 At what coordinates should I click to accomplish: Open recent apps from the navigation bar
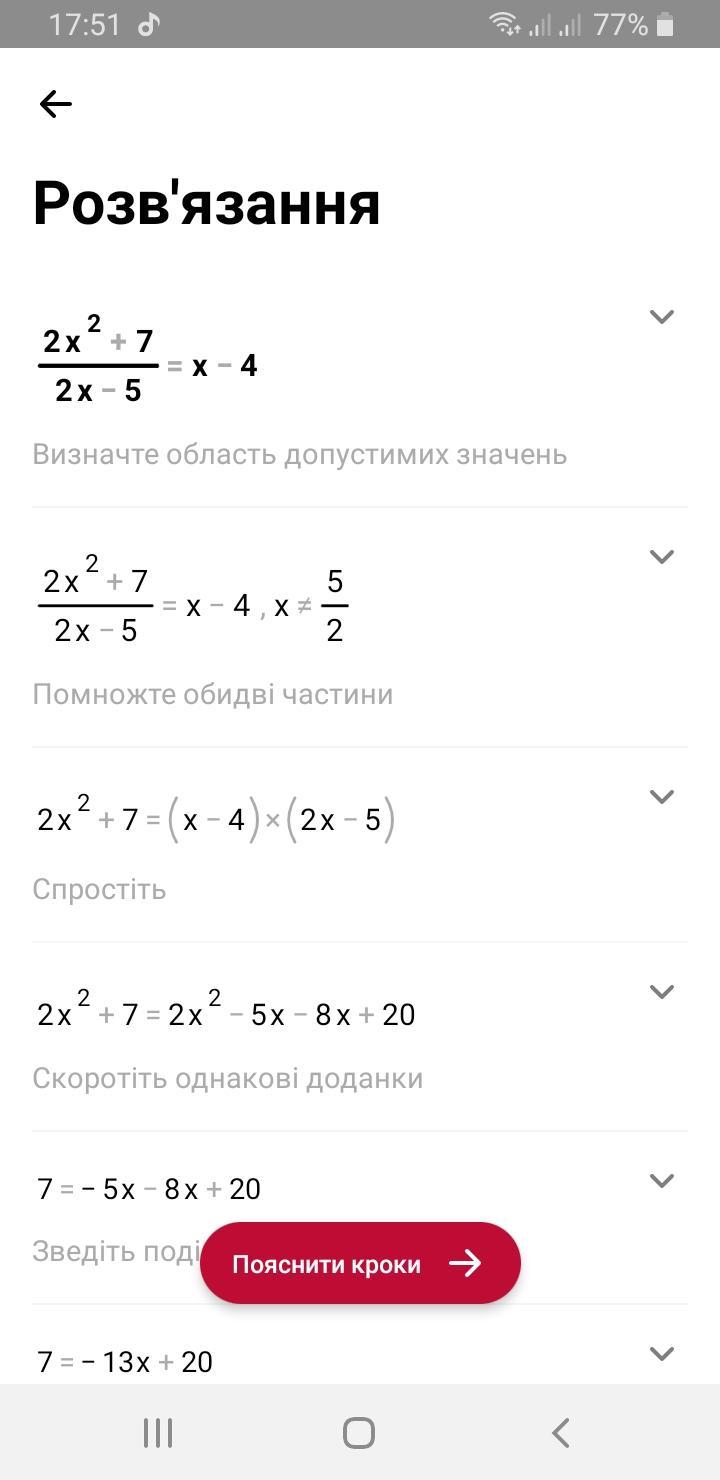pyautogui.click(x=158, y=1433)
